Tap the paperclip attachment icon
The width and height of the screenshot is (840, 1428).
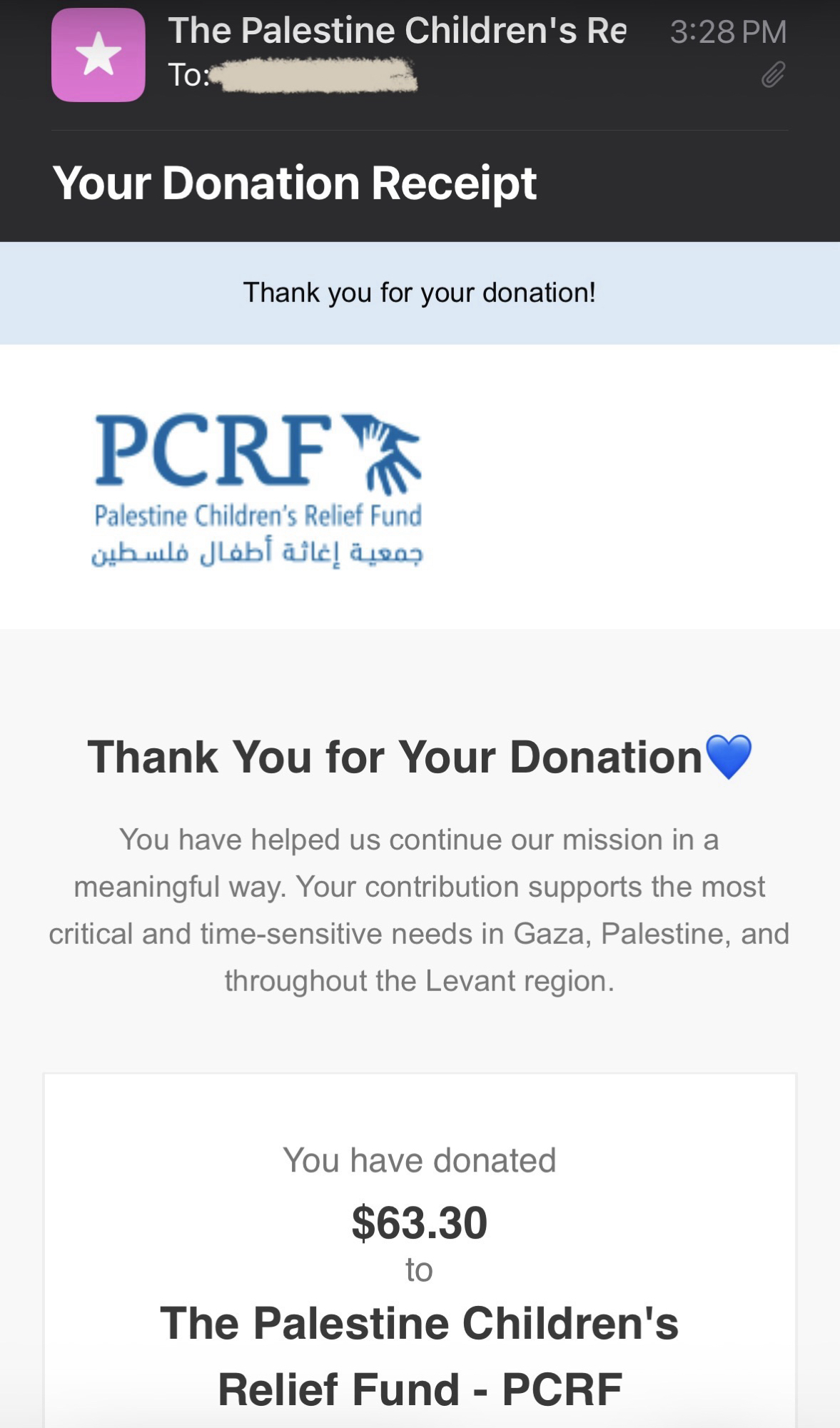point(773,74)
